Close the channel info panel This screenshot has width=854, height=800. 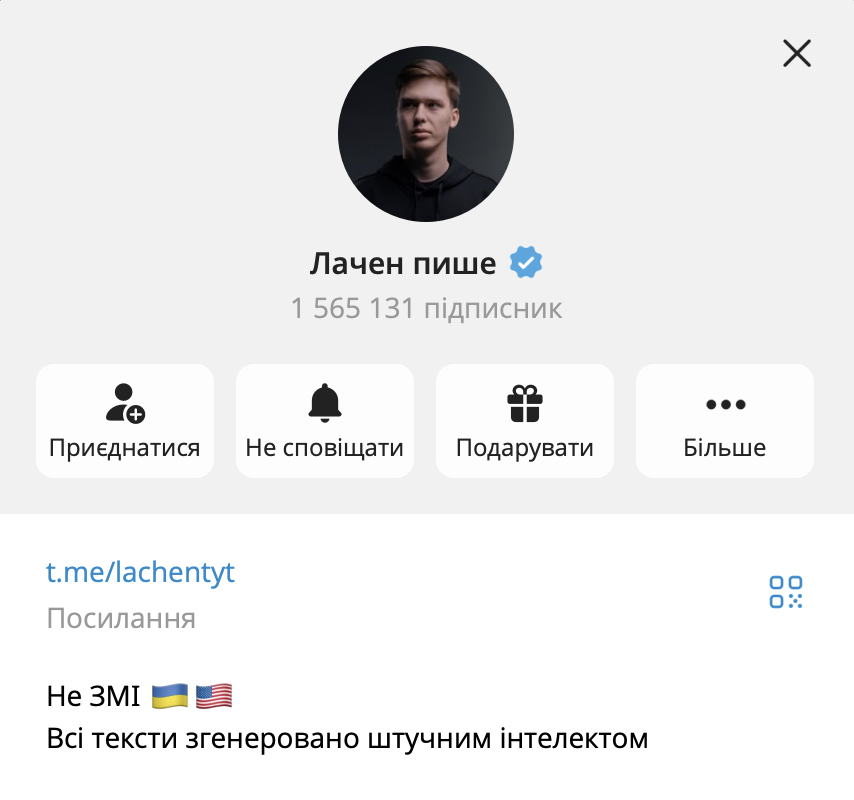point(797,53)
